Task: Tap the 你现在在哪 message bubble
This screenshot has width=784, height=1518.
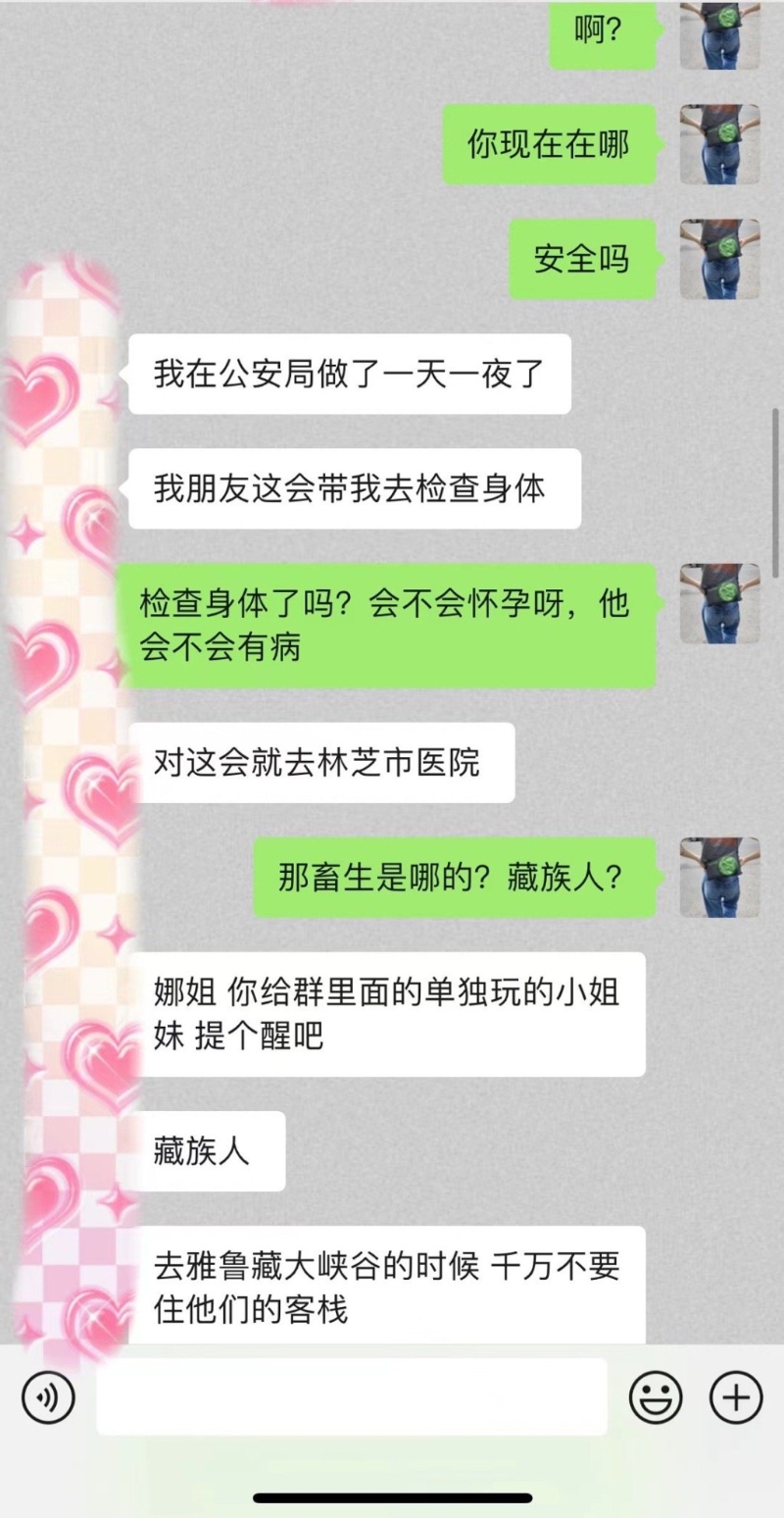Action: coord(549,143)
